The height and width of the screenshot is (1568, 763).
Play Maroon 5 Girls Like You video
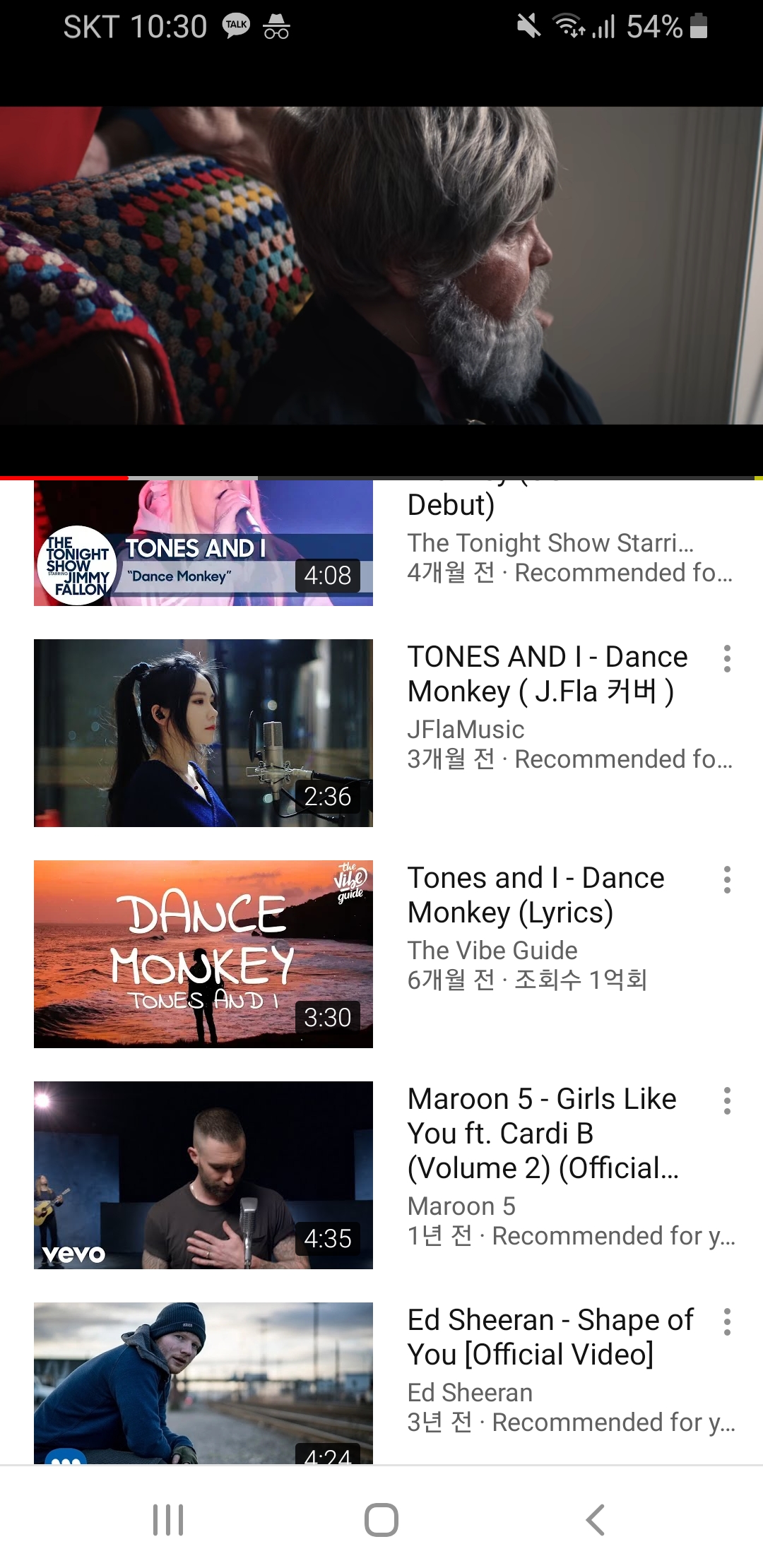tap(203, 1175)
